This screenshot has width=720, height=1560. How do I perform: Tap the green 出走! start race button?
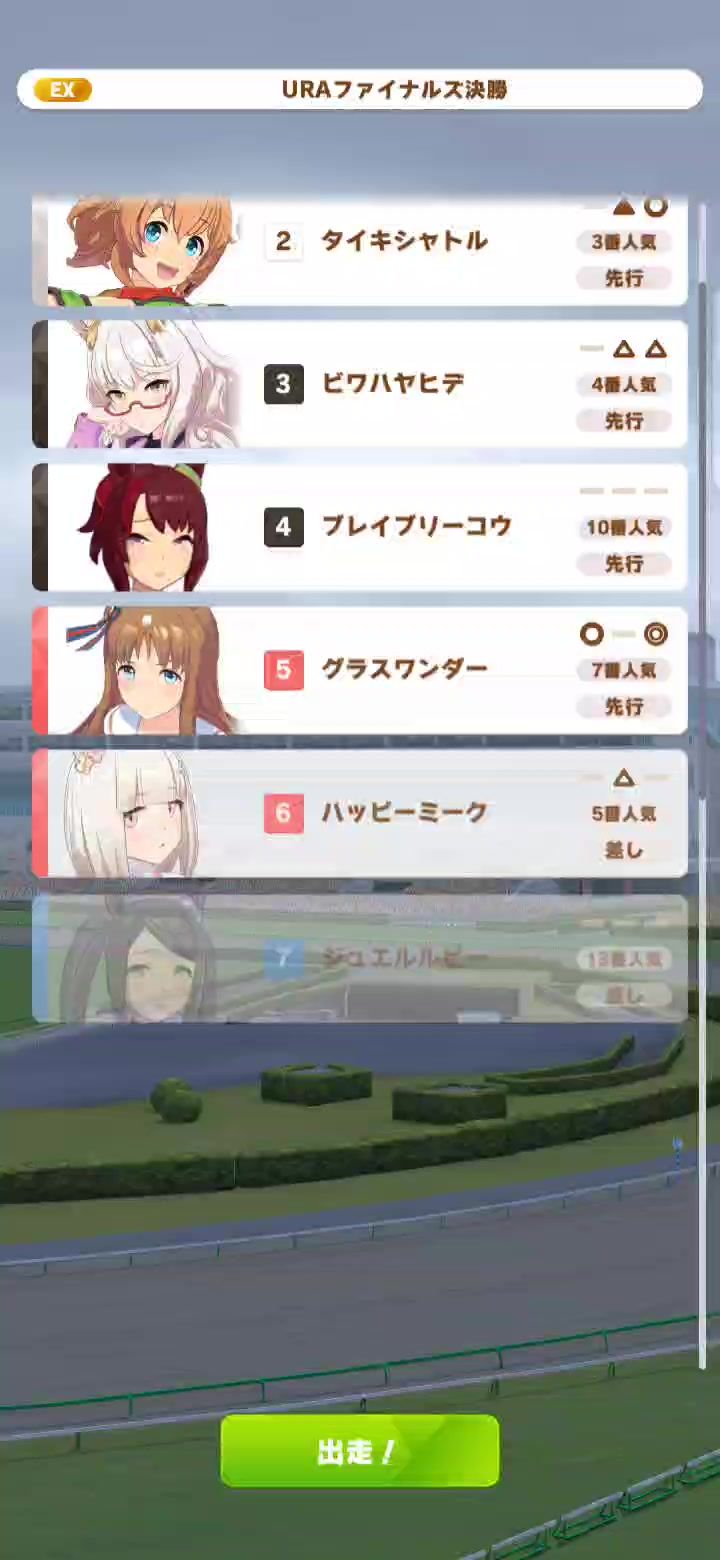pyautogui.click(x=359, y=1451)
